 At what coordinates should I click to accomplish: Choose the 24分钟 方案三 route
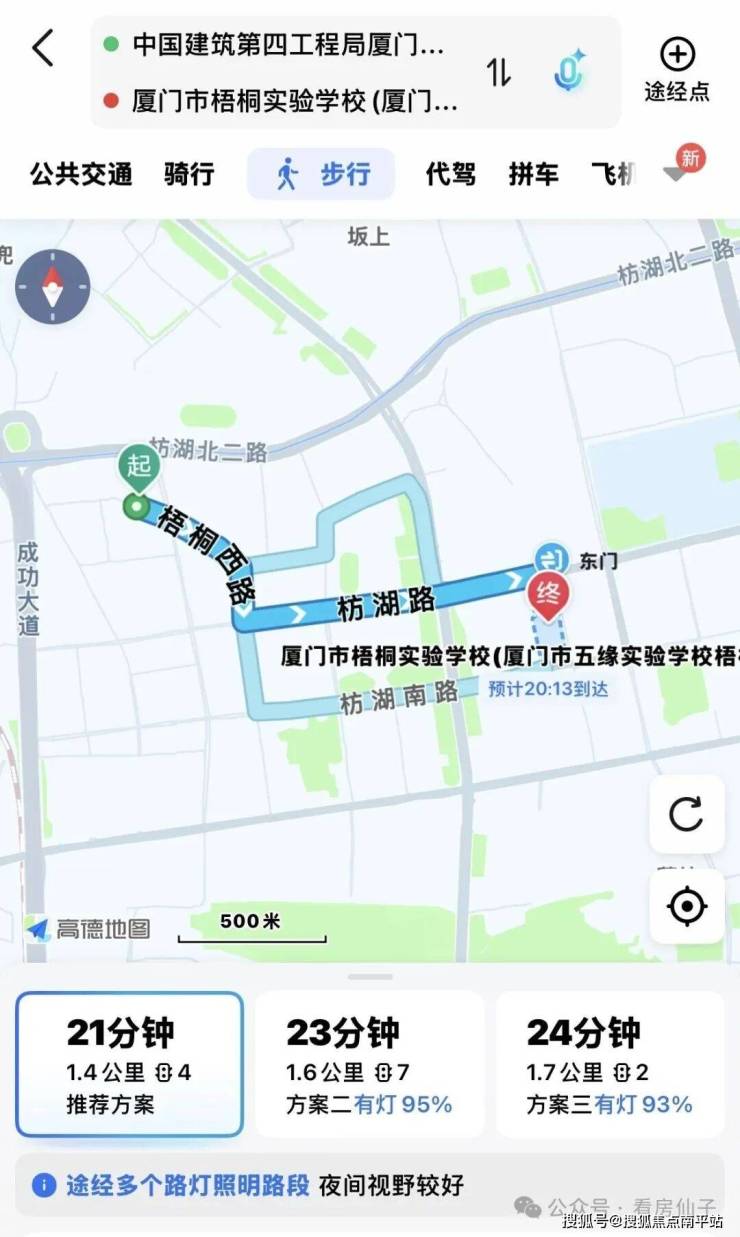coord(610,1064)
